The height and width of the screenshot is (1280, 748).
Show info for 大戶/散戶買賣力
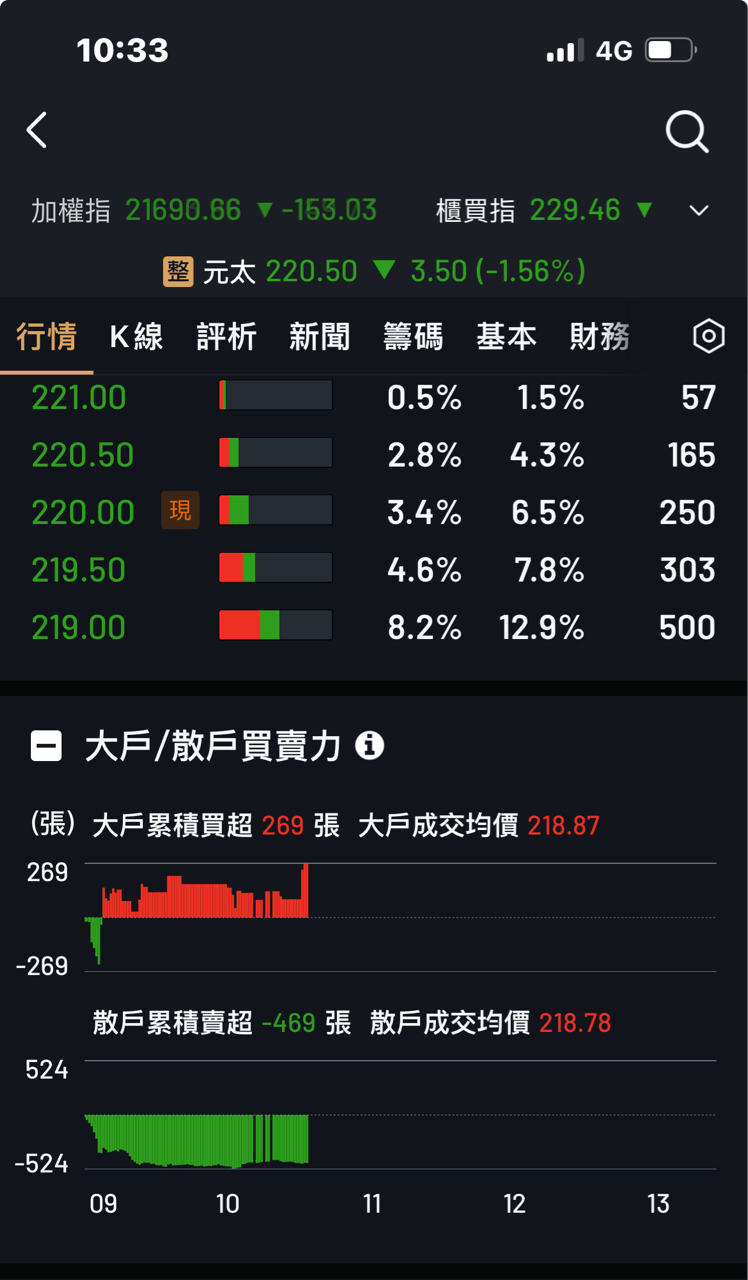[370, 746]
